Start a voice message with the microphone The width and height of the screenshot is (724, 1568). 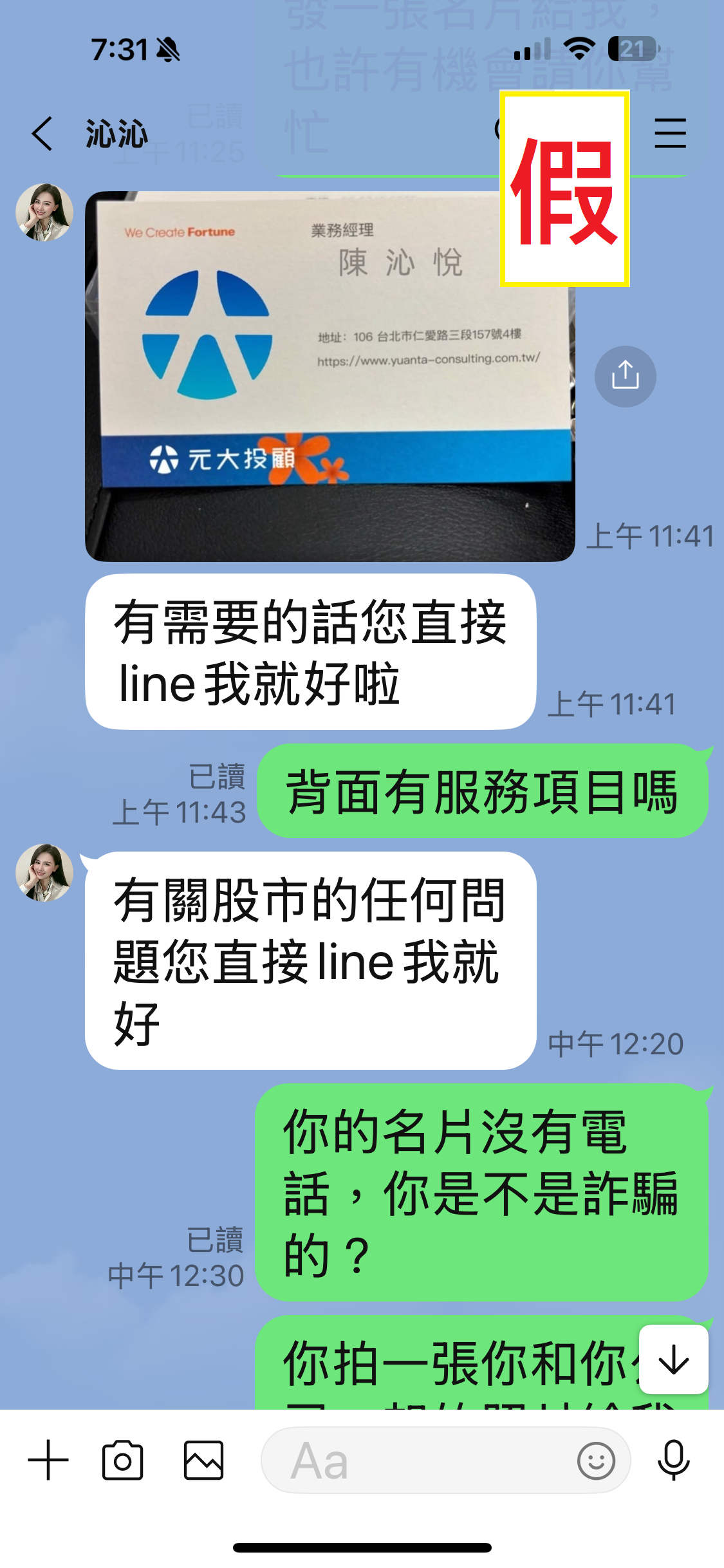click(673, 1461)
